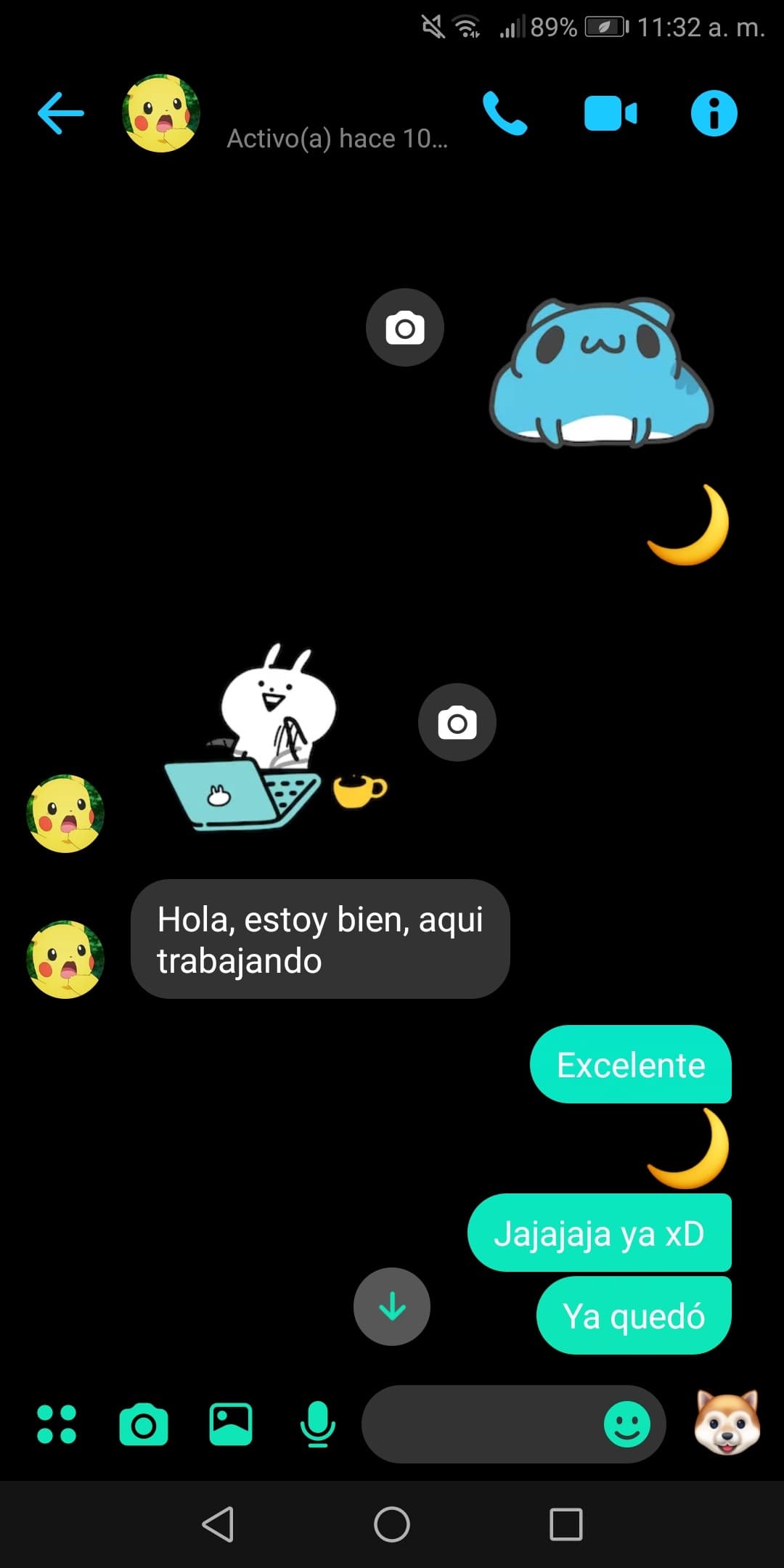The image size is (784, 1568).
Task: Tap camera icon beside the rabbit laptop sticker
Action: 457,722
